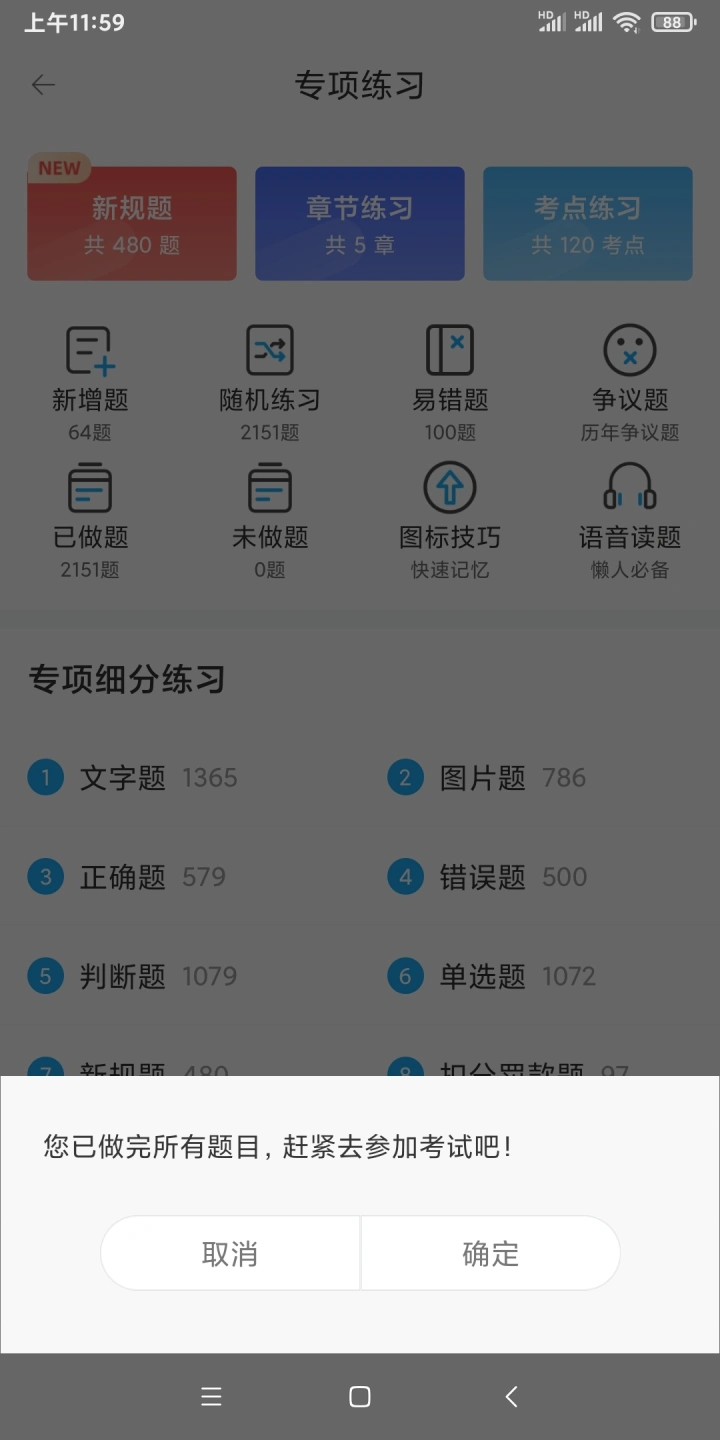Go back with the system navigation arrow
Screen dimensions: 720x1440
(511, 1397)
